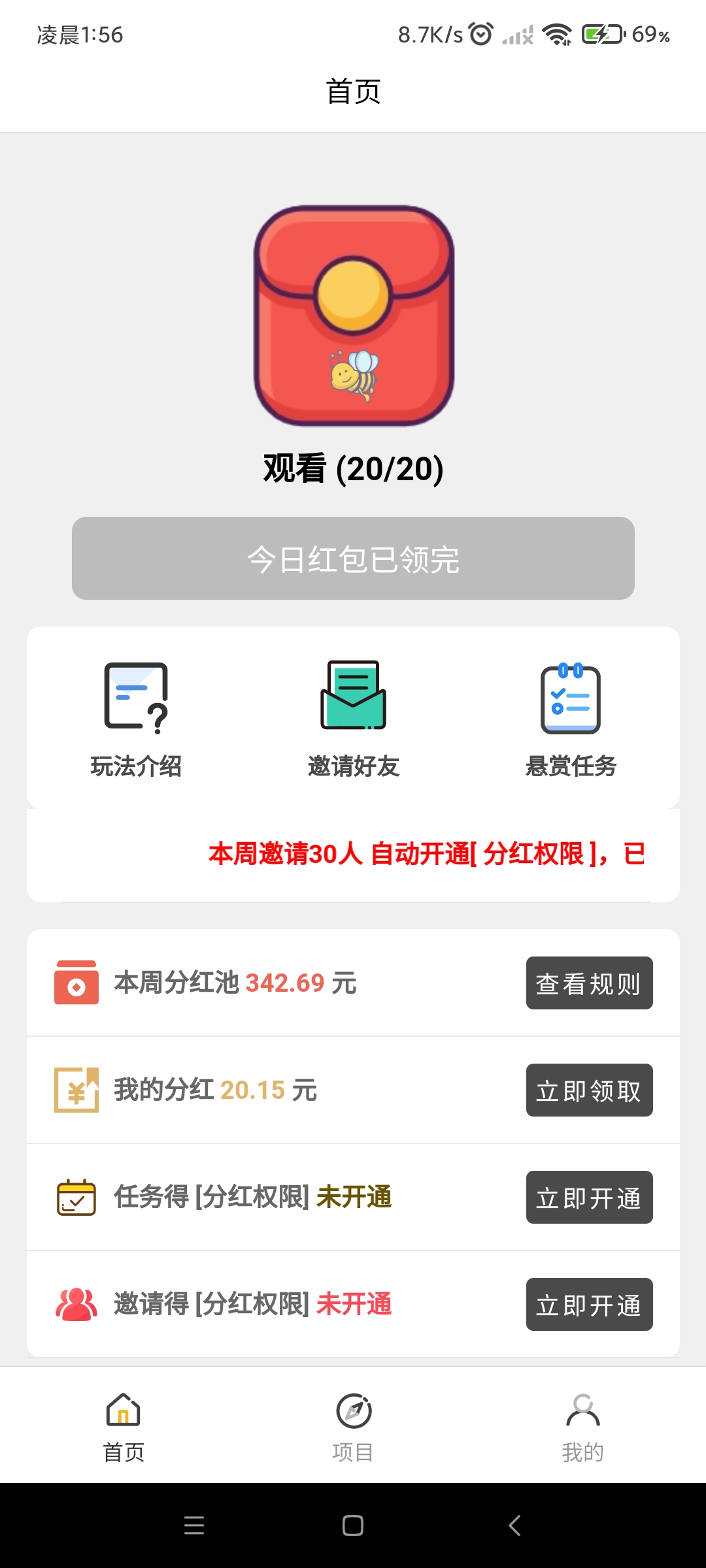
Task: Open recent apps from the navigation bar
Action: pos(194,1526)
